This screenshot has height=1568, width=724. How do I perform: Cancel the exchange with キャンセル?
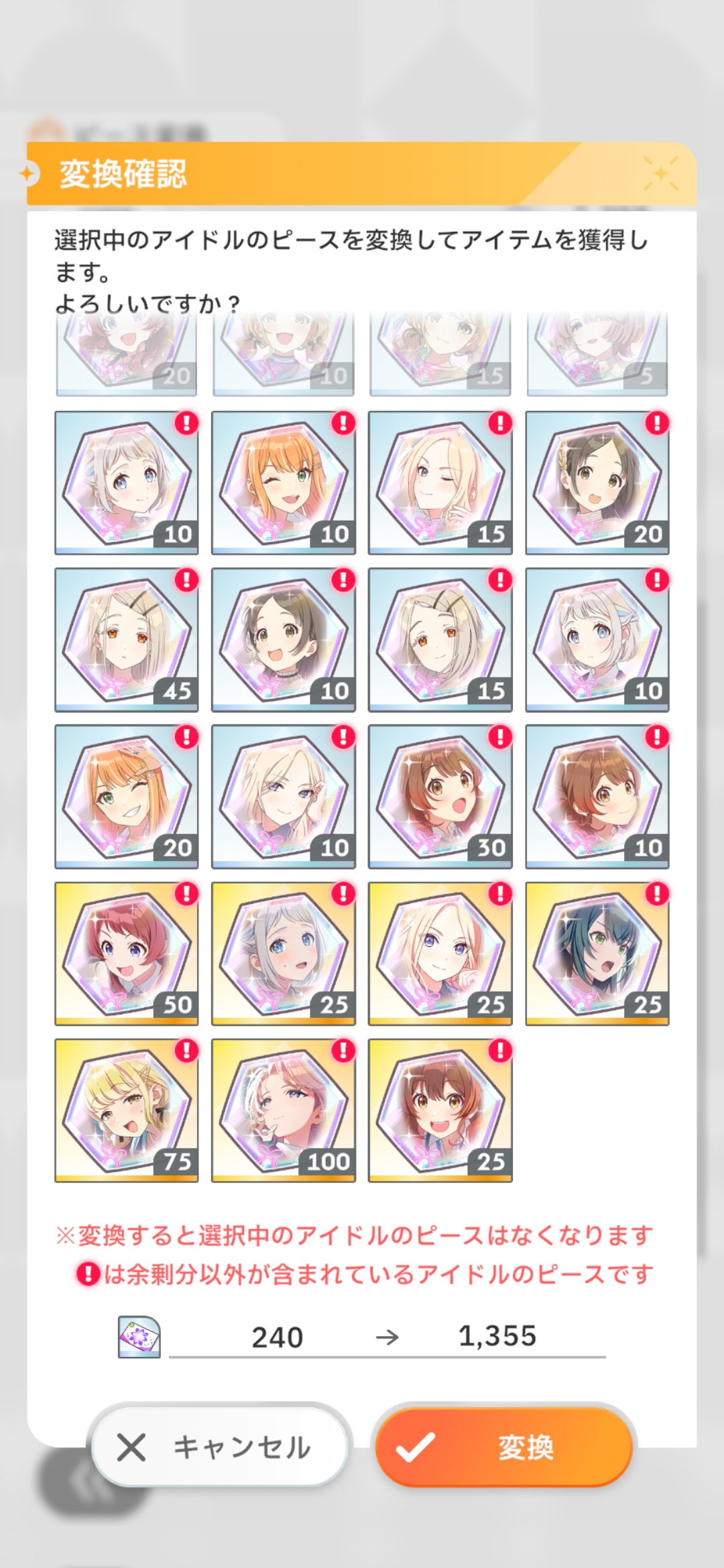coord(219,1447)
